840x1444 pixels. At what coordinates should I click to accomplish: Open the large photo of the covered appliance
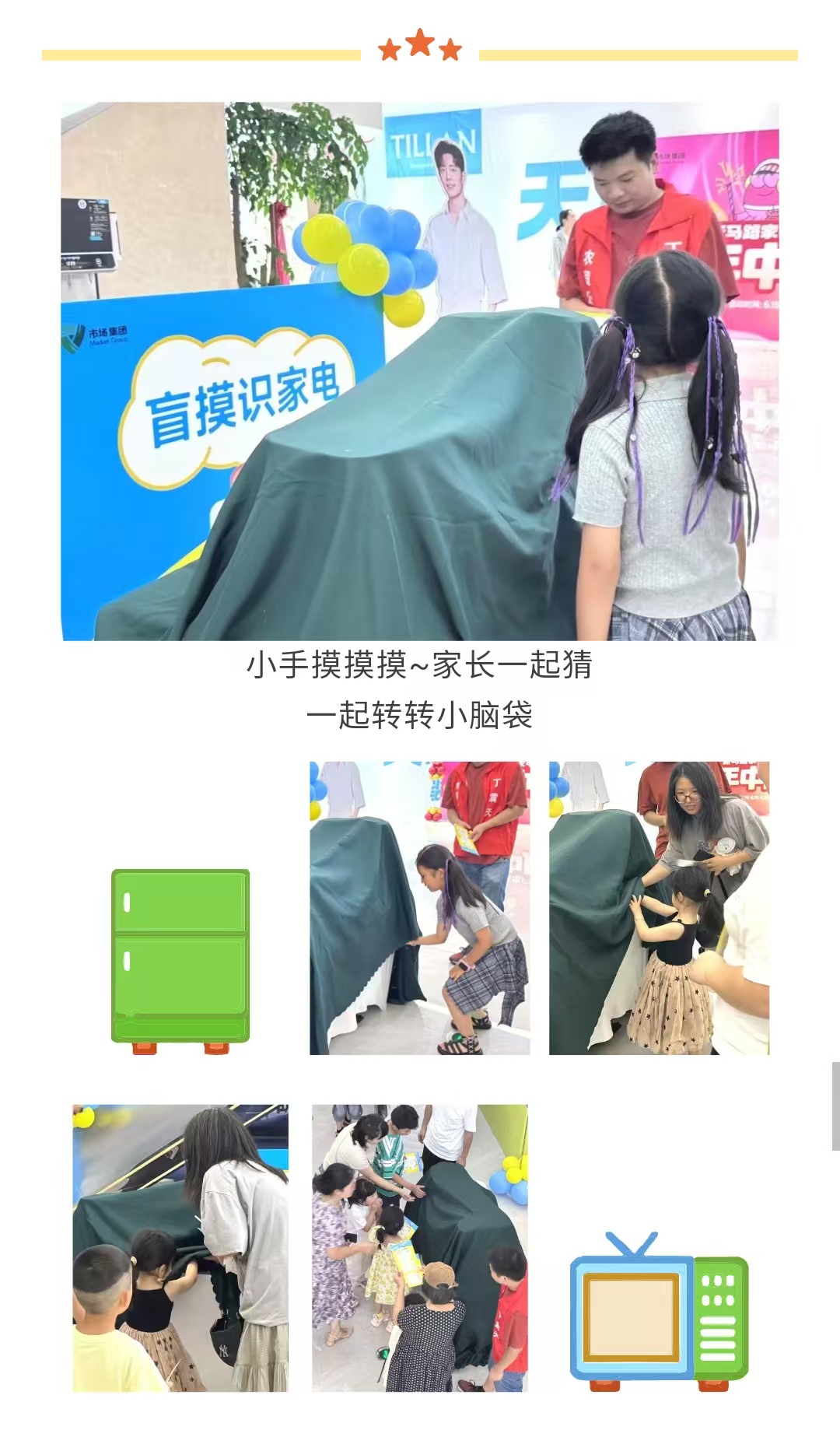pos(420,371)
